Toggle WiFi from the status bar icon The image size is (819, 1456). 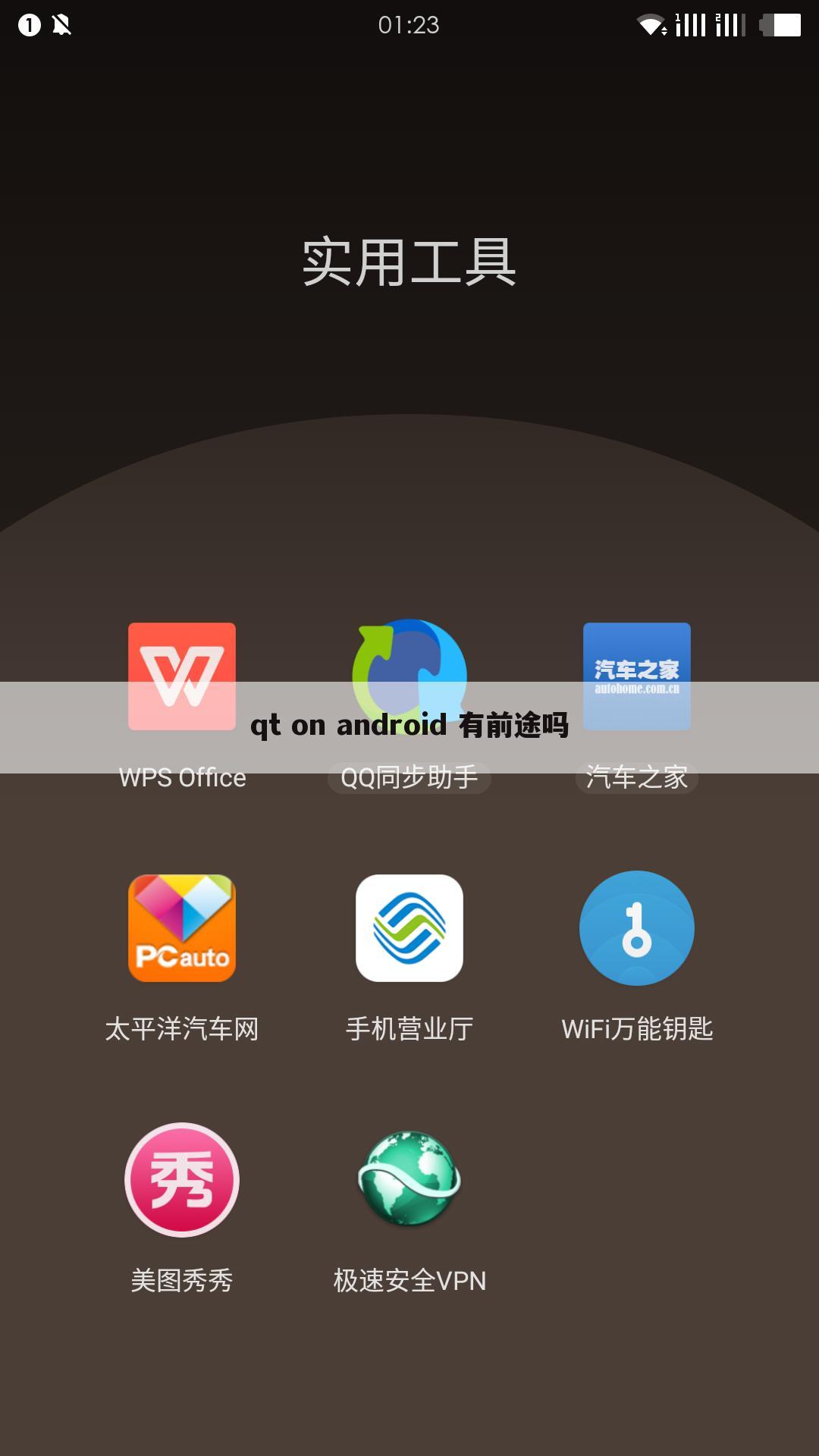point(652,25)
